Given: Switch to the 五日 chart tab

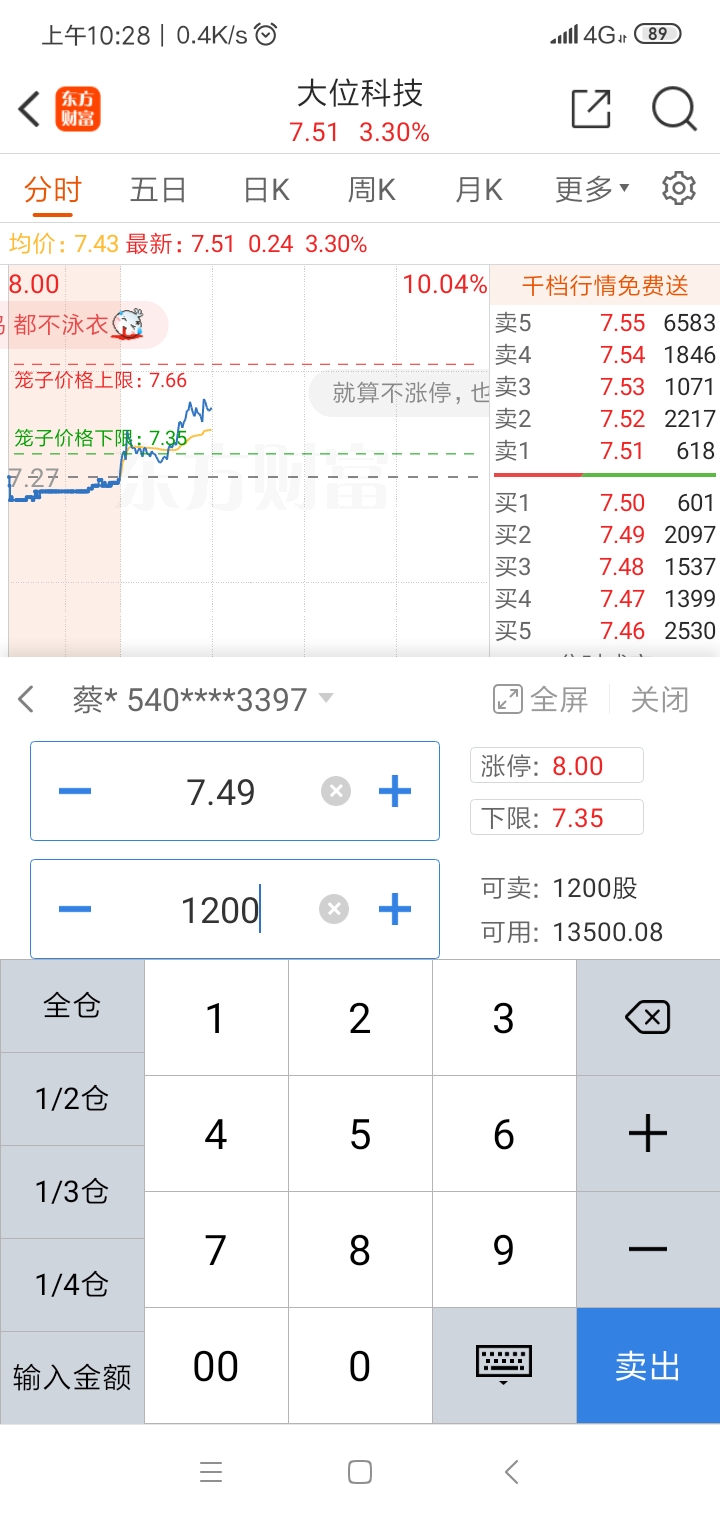Looking at the screenshot, I should click(158, 189).
